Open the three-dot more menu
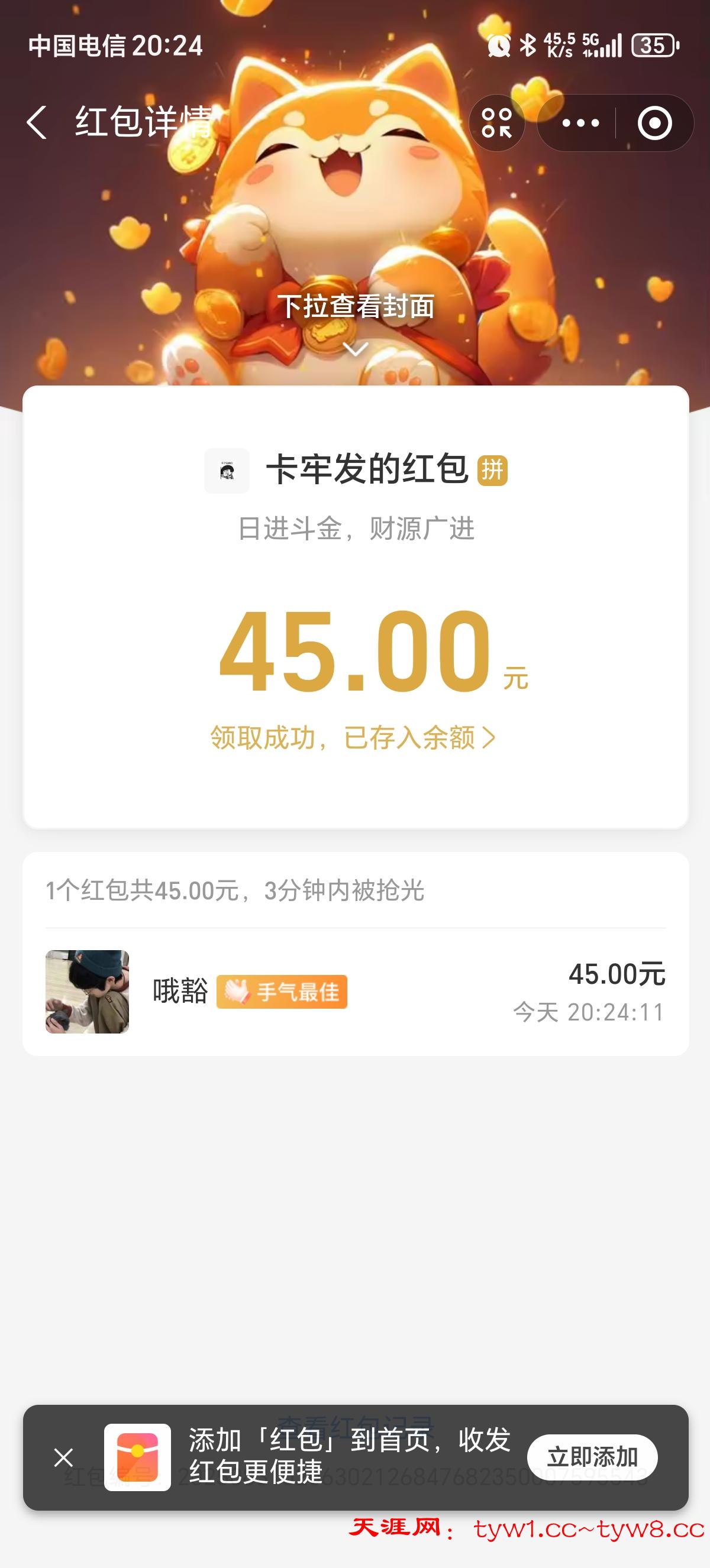This screenshot has height=1568, width=710. tap(580, 123)
